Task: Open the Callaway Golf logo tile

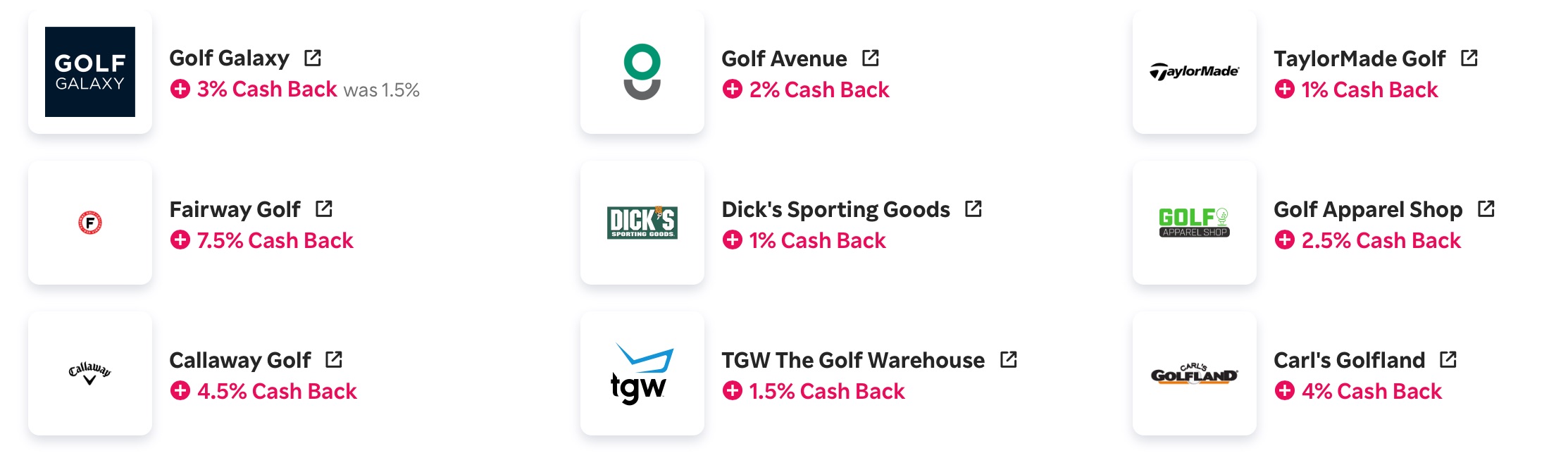Action: click(90, 373)
